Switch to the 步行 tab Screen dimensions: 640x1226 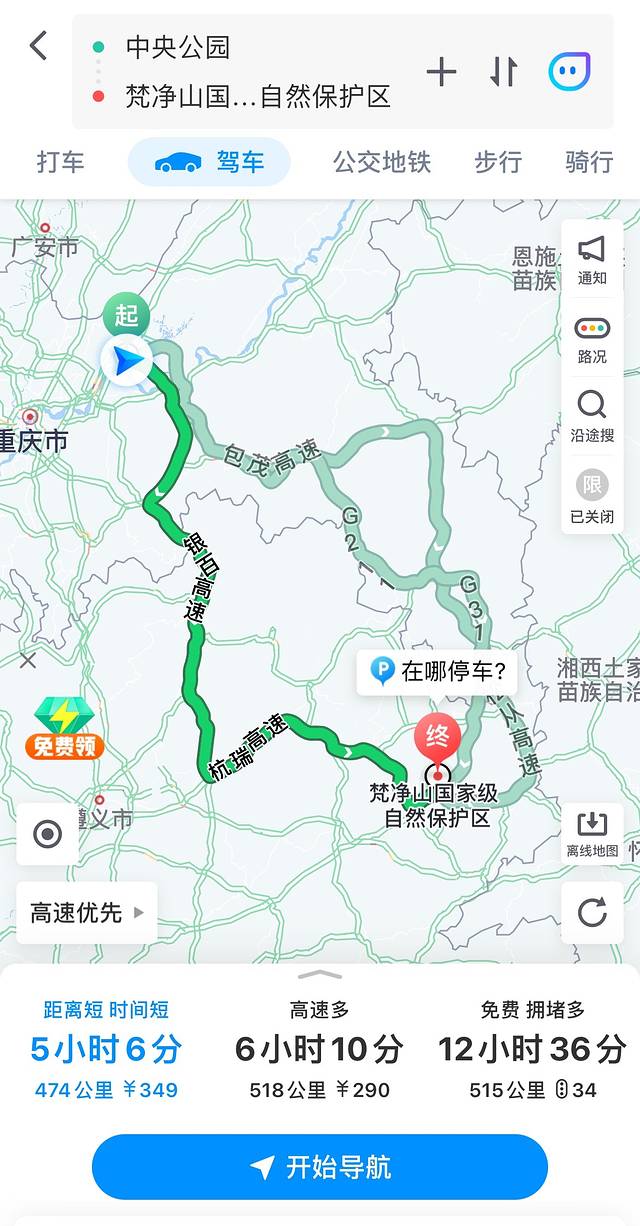pos(498,162)
